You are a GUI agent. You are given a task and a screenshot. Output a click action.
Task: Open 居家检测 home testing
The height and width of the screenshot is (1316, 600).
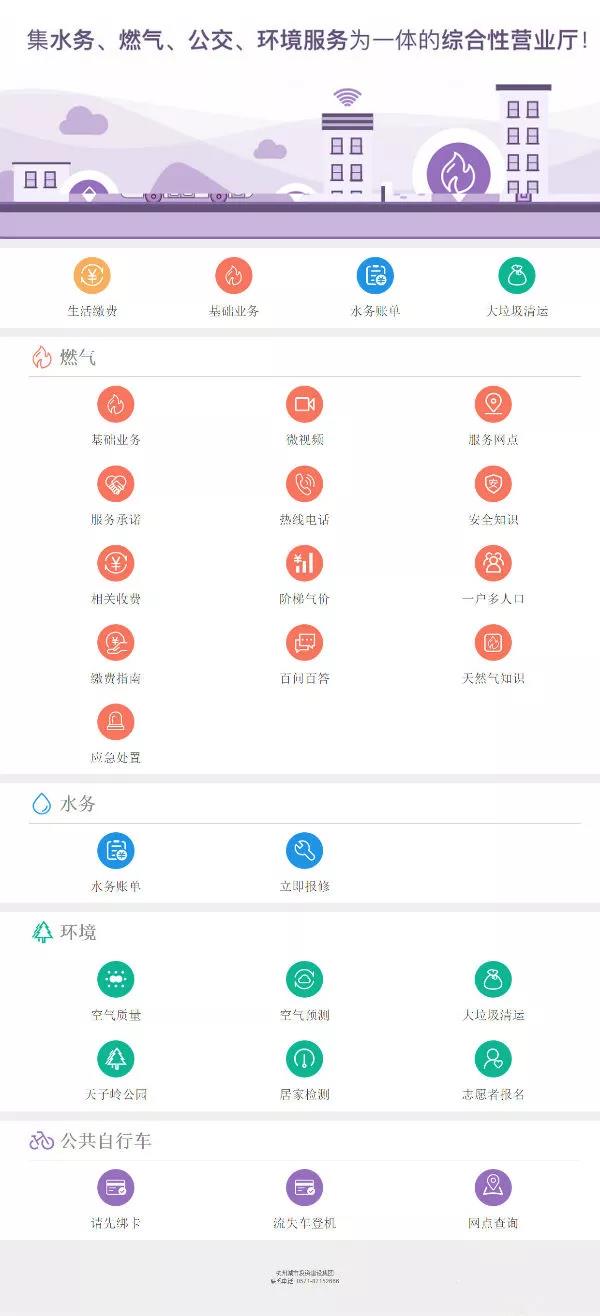tap(304, 1058)
